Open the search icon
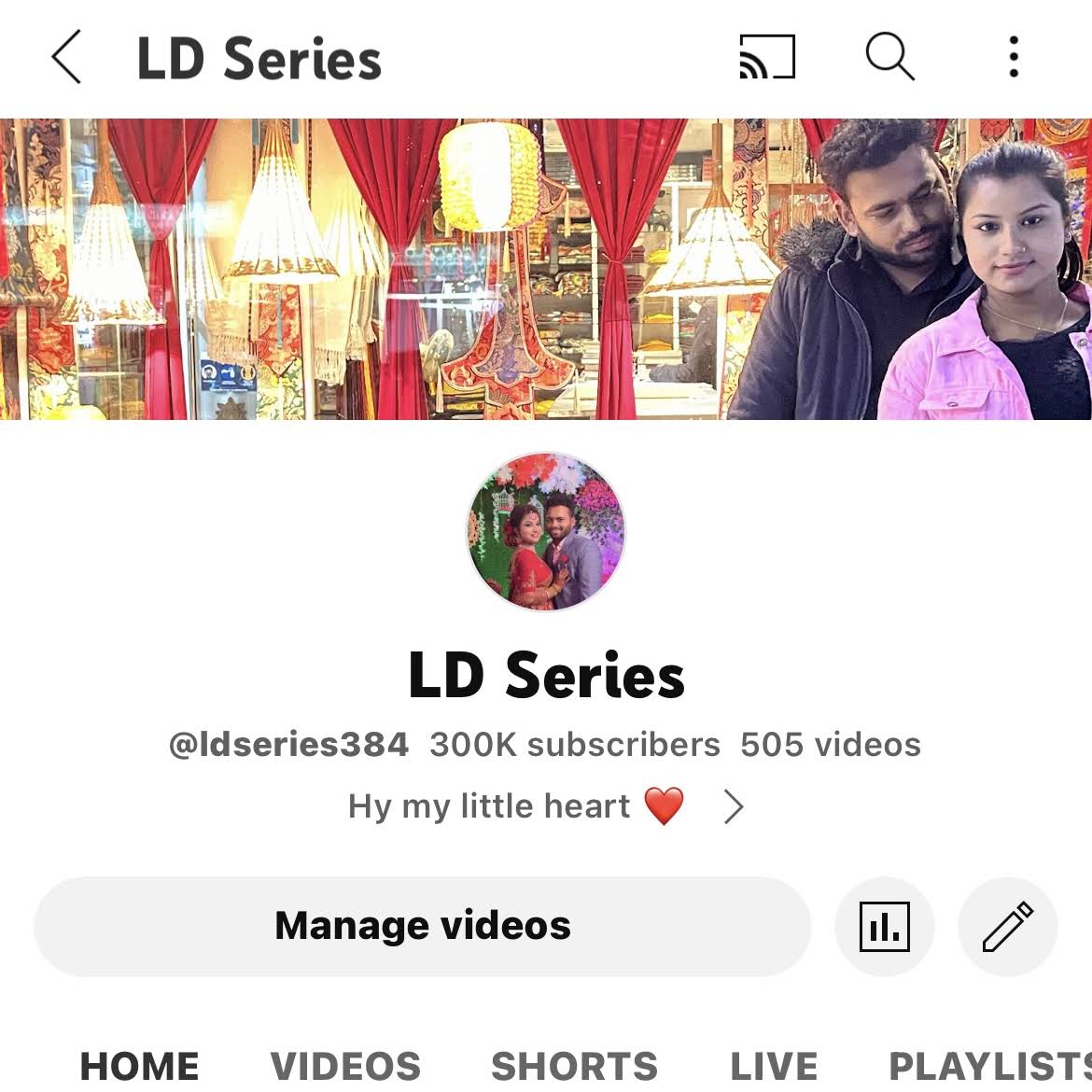Viewport: 1092px width, 1092px height. pyautogui.click(x=889, y=58)
